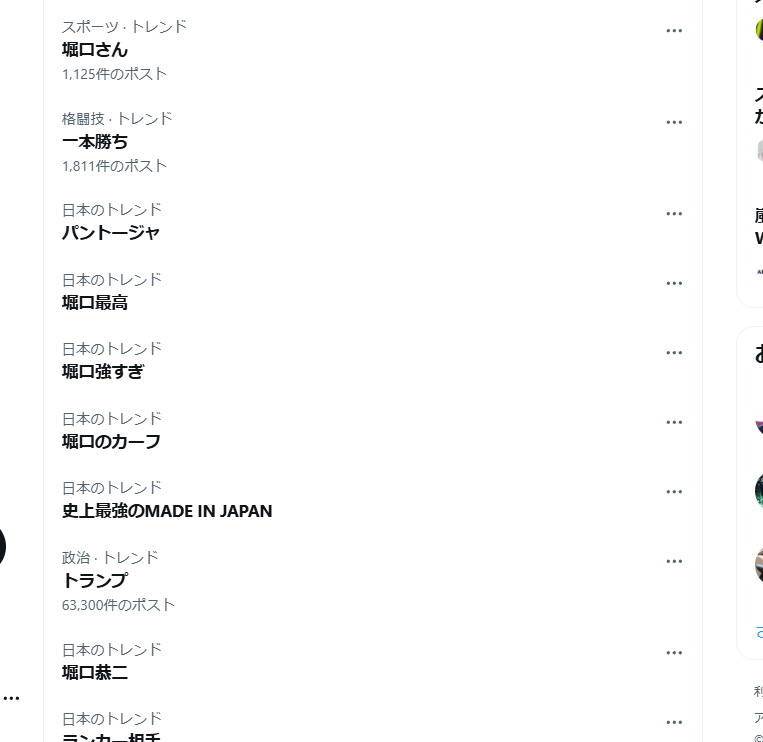View the パントージャ trend
Image resolution: width=763 pixels, height=742 pixels.
coord(111,233)
